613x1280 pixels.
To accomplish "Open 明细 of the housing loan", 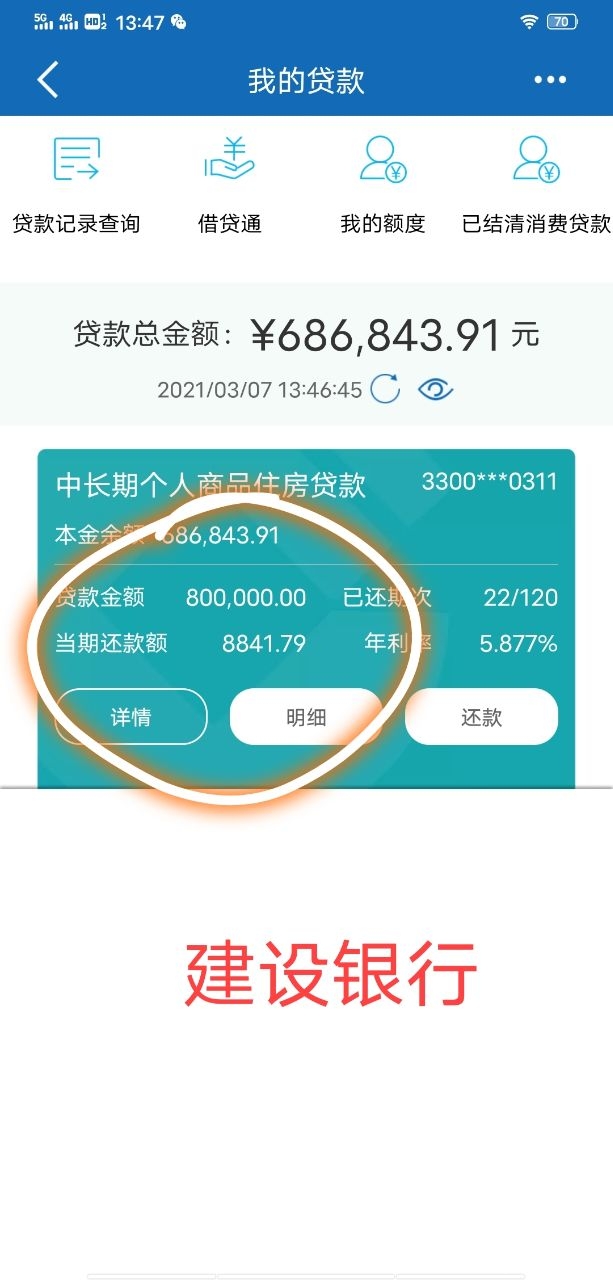I will [306, 717].
